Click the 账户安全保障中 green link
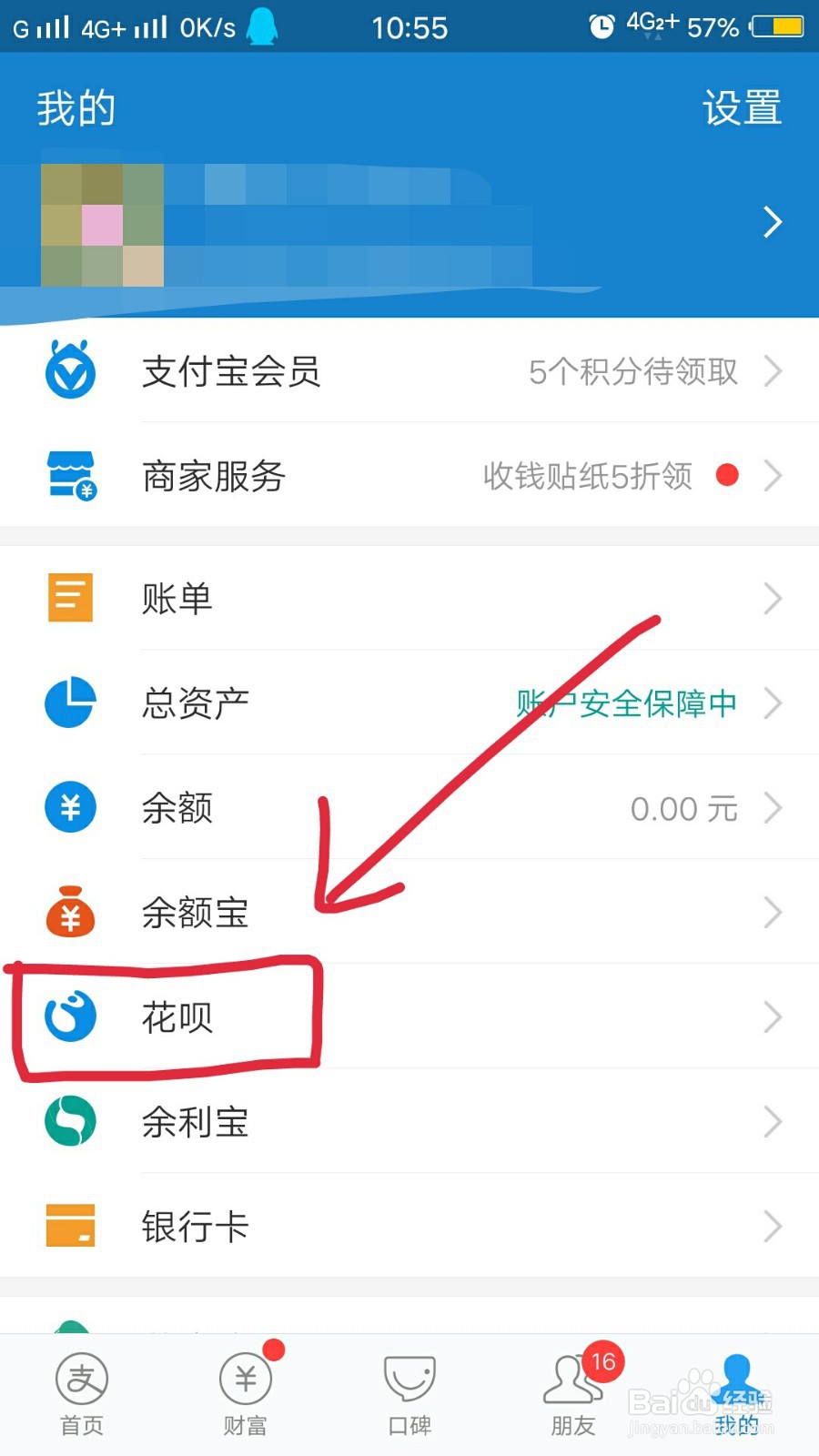 click(x=623, y=703)
